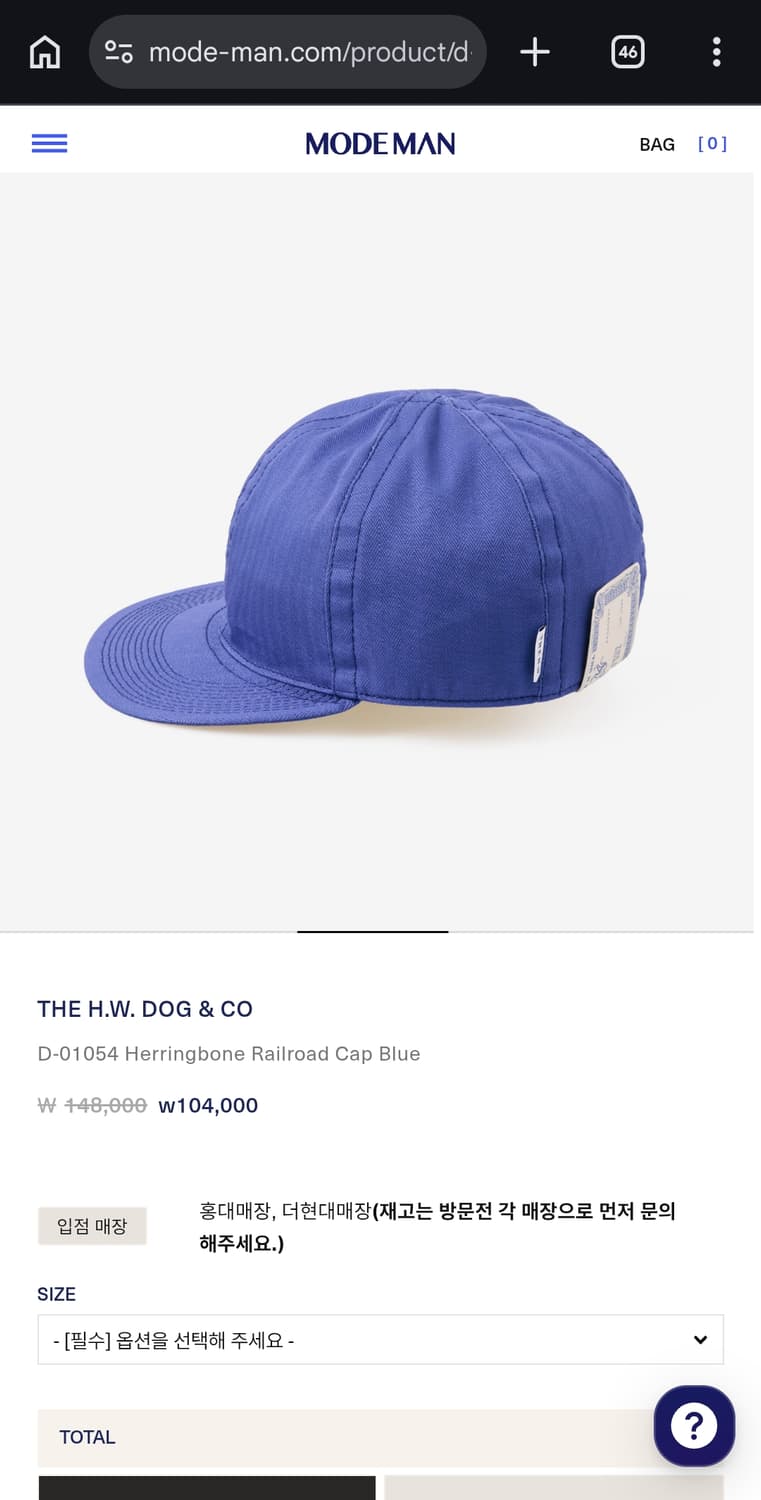Click the image carousel position indicator
761x1500 pixels.
(372, 932)
